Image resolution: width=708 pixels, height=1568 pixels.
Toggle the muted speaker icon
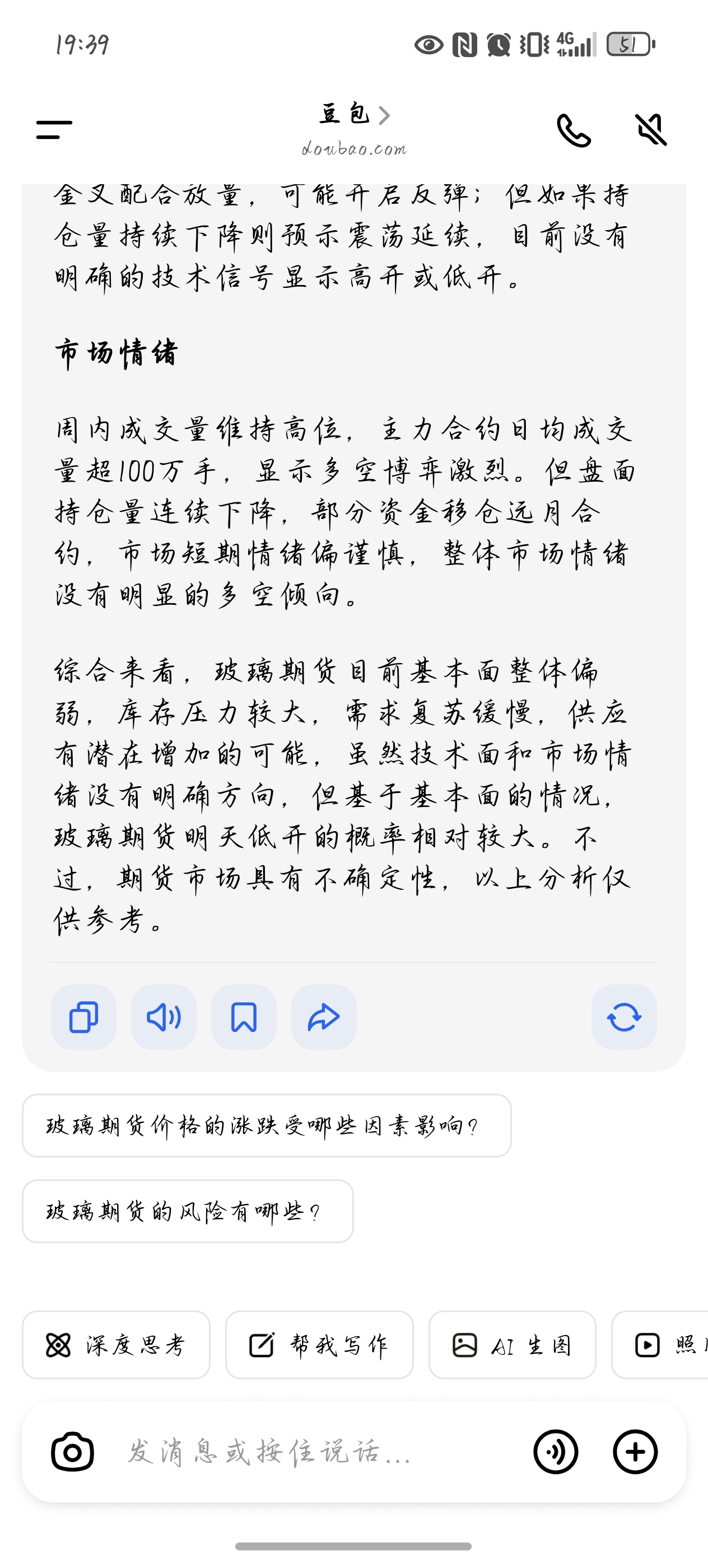[x=651, y=130]
